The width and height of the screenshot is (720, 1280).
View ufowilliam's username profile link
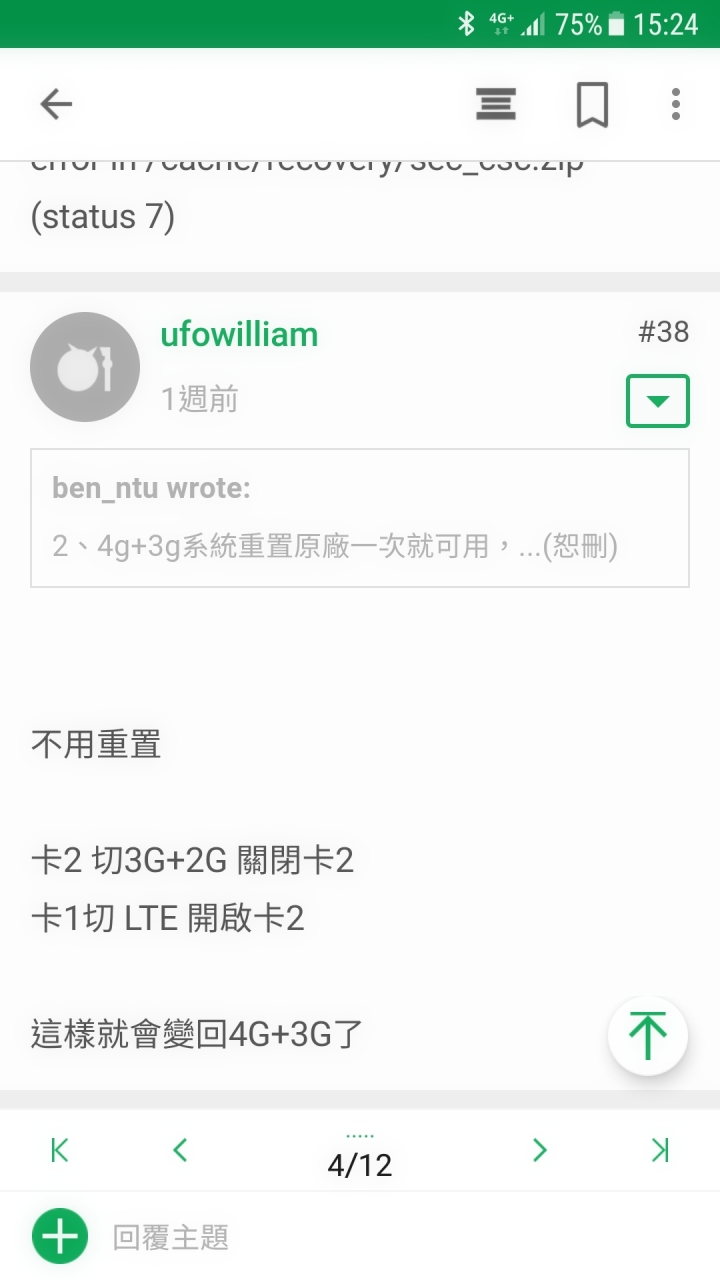[x=239, y=334]
